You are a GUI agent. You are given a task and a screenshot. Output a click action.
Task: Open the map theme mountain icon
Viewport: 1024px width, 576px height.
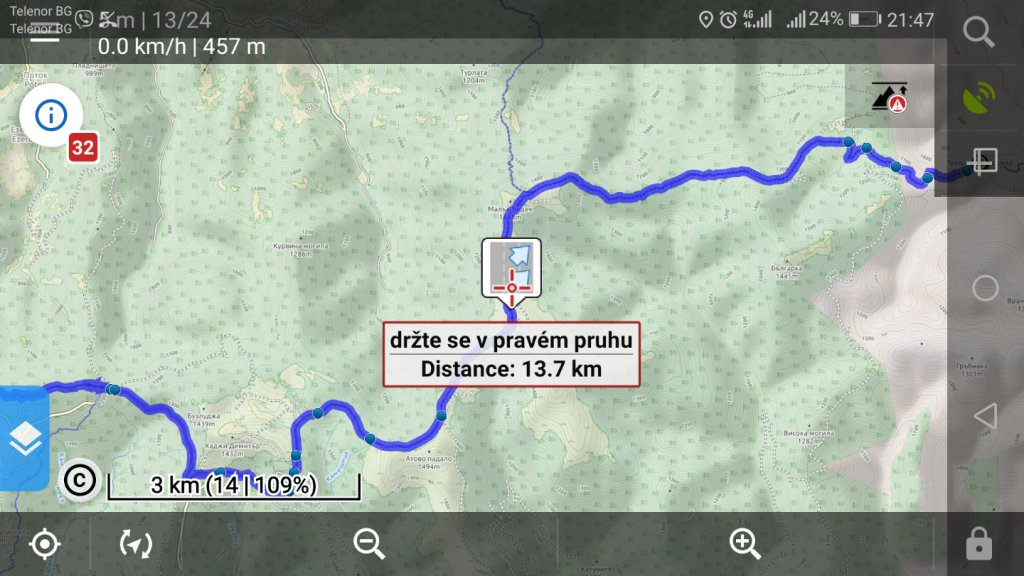coord(889,97)
